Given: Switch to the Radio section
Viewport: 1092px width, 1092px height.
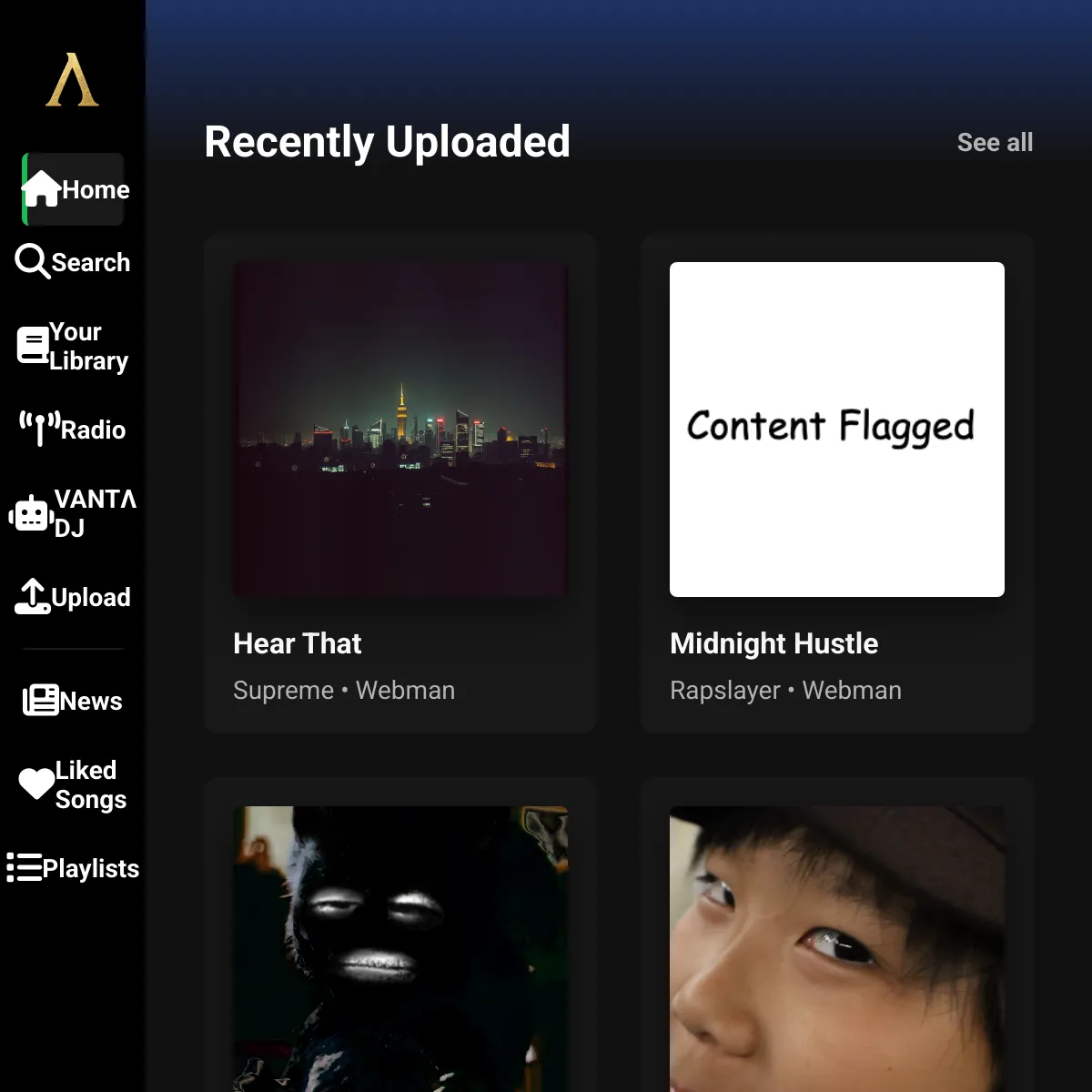Looking at the screenshot, I should (x=73, y=430).
